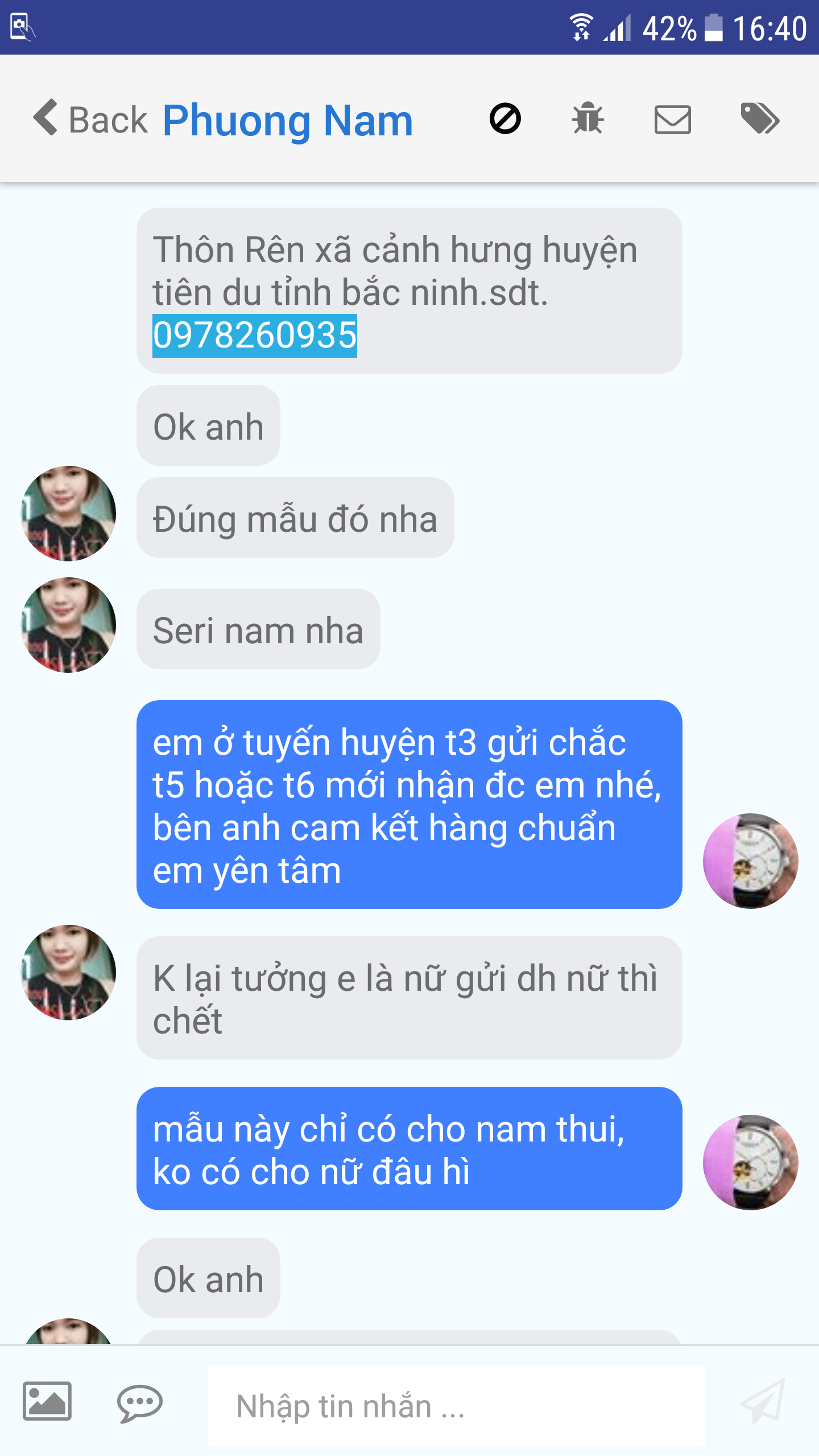The image size is (819, 1456).
Task: Open the envelope mail icon
Action: pos(672,119)
